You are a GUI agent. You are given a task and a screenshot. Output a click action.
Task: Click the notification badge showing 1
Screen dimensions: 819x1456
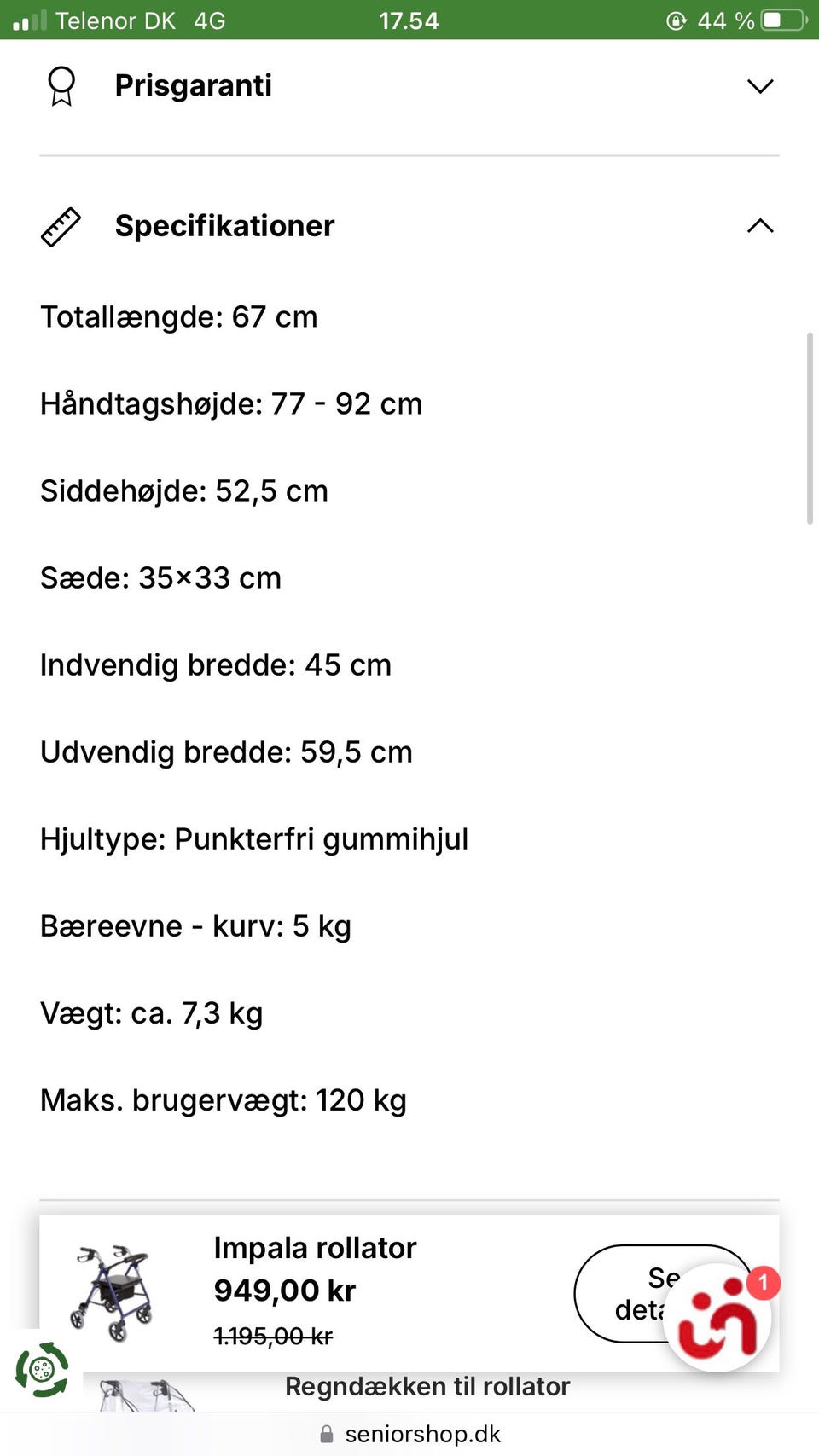point(763,1283)
